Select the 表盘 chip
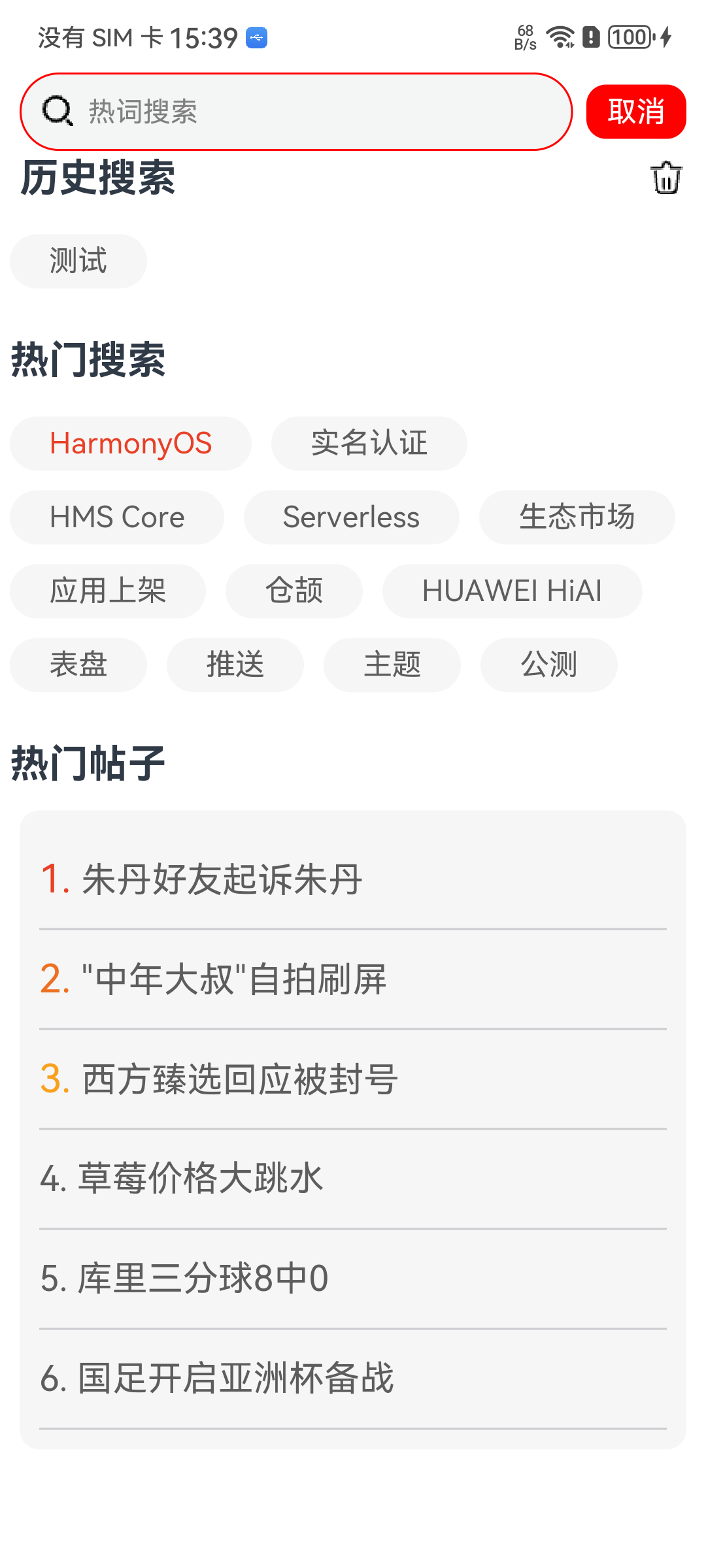Image resolution: width=706 pixels, height=1568 pixels. click(78, 665)
